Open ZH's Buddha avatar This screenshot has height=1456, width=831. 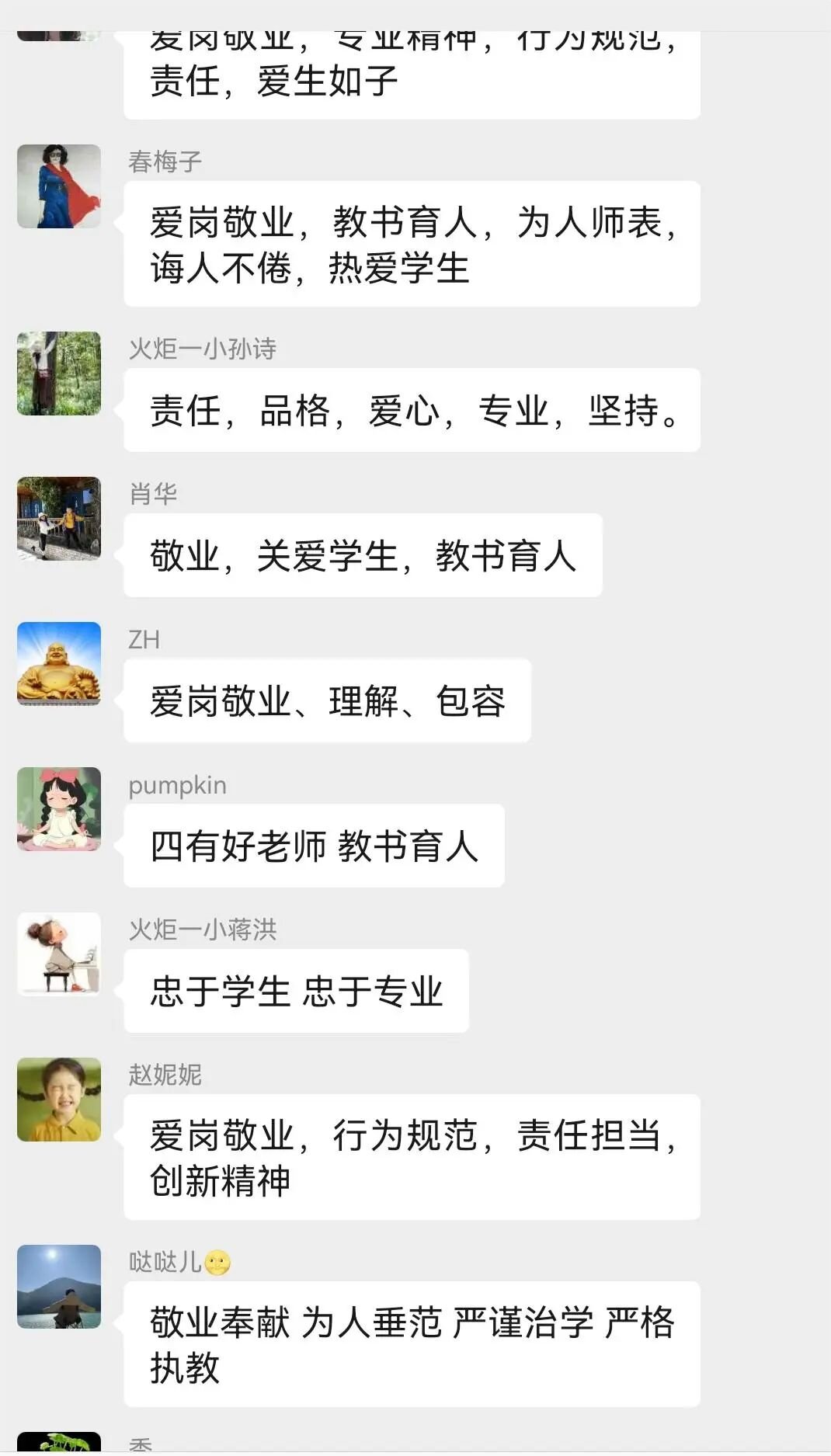click(59, 664)
